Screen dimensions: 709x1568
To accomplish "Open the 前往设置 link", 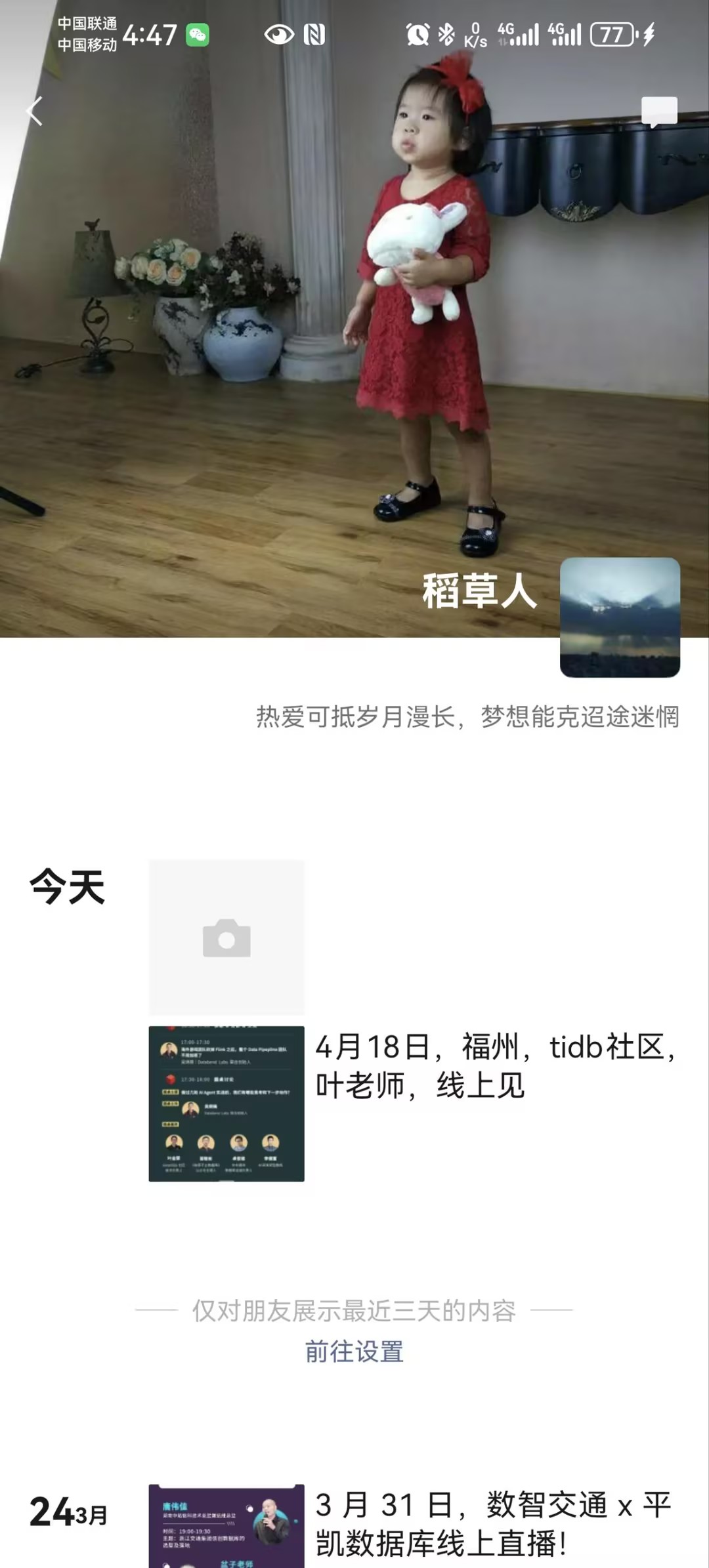I will pyautogui.click(x=354, y=1351).
